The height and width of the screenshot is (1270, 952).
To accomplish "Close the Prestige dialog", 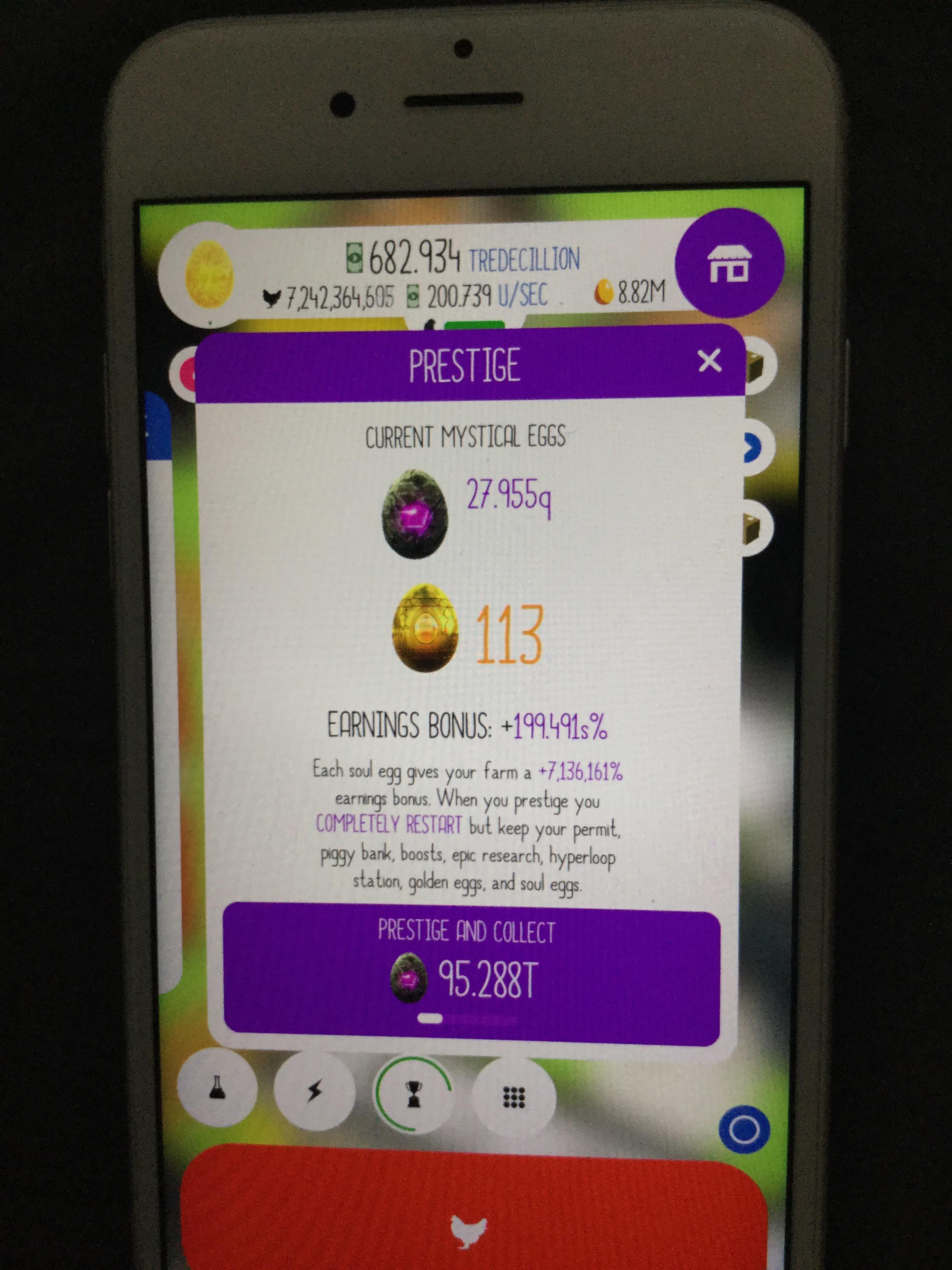I will (709, 362).
